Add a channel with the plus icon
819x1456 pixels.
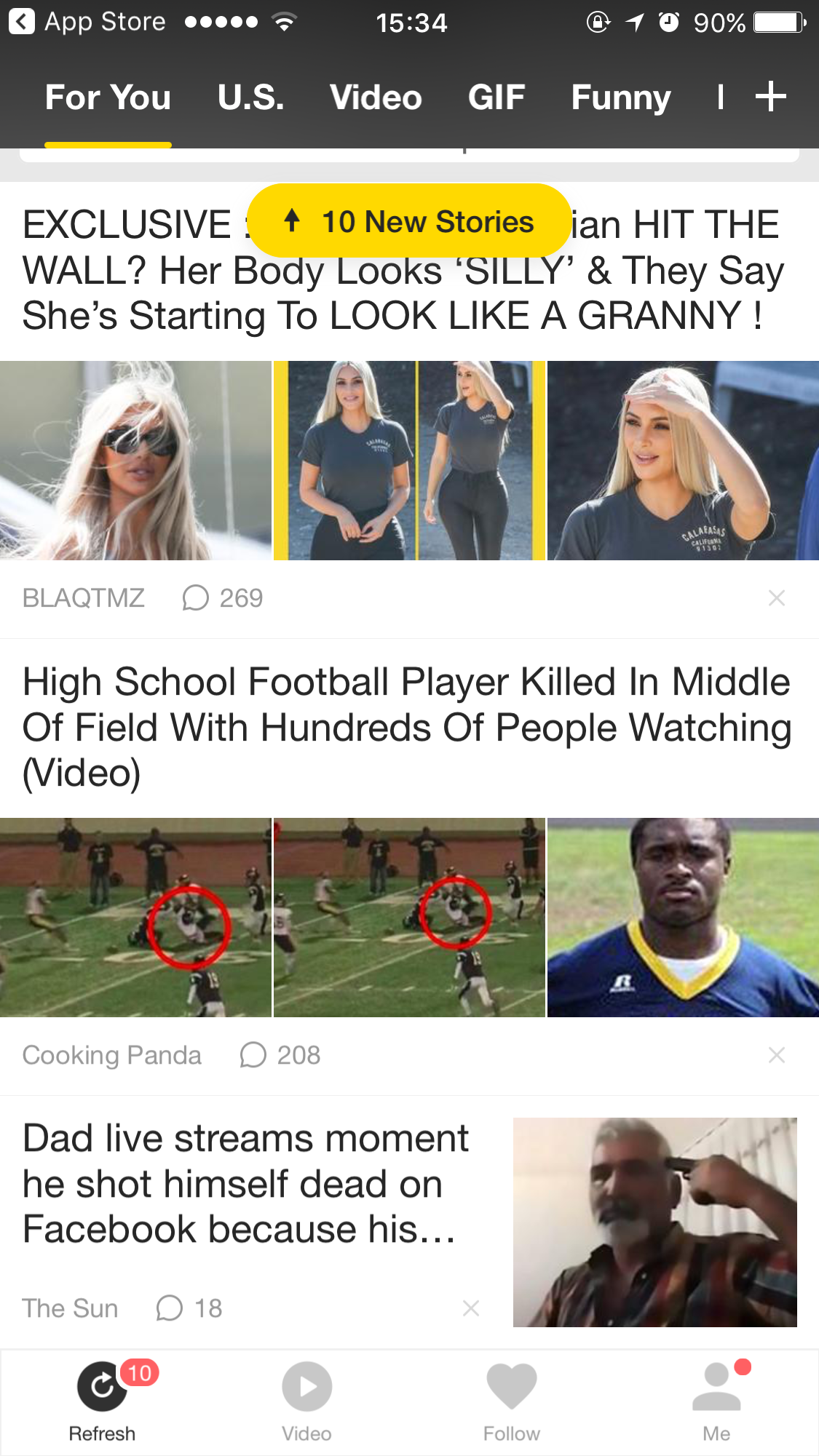(x=771, y=97)
